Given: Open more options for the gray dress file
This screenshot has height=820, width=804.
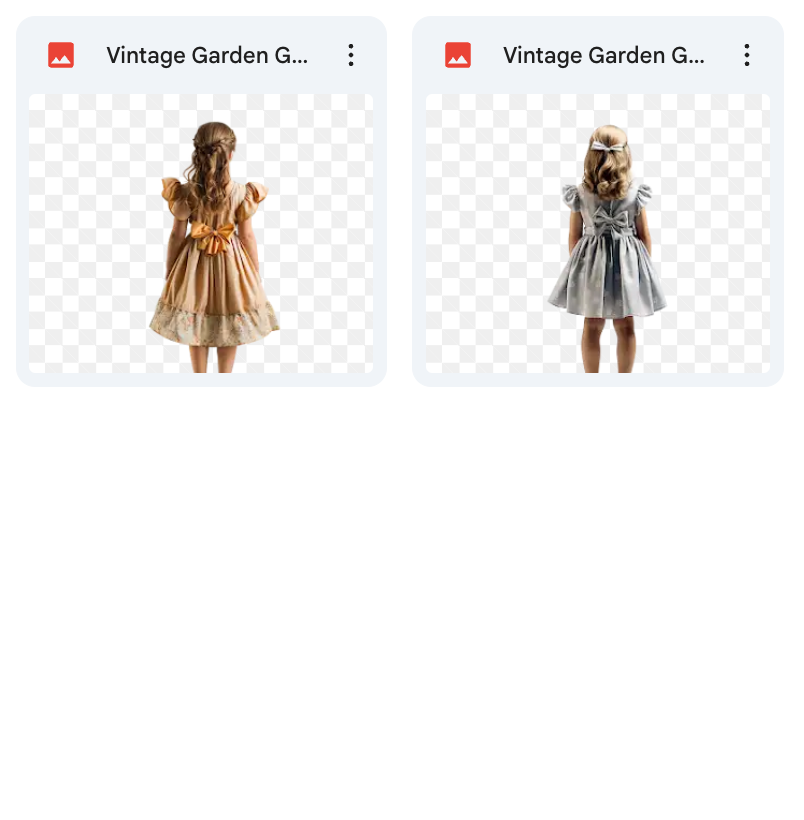Looking at the screenshot, I should click(x=746, y=55).
